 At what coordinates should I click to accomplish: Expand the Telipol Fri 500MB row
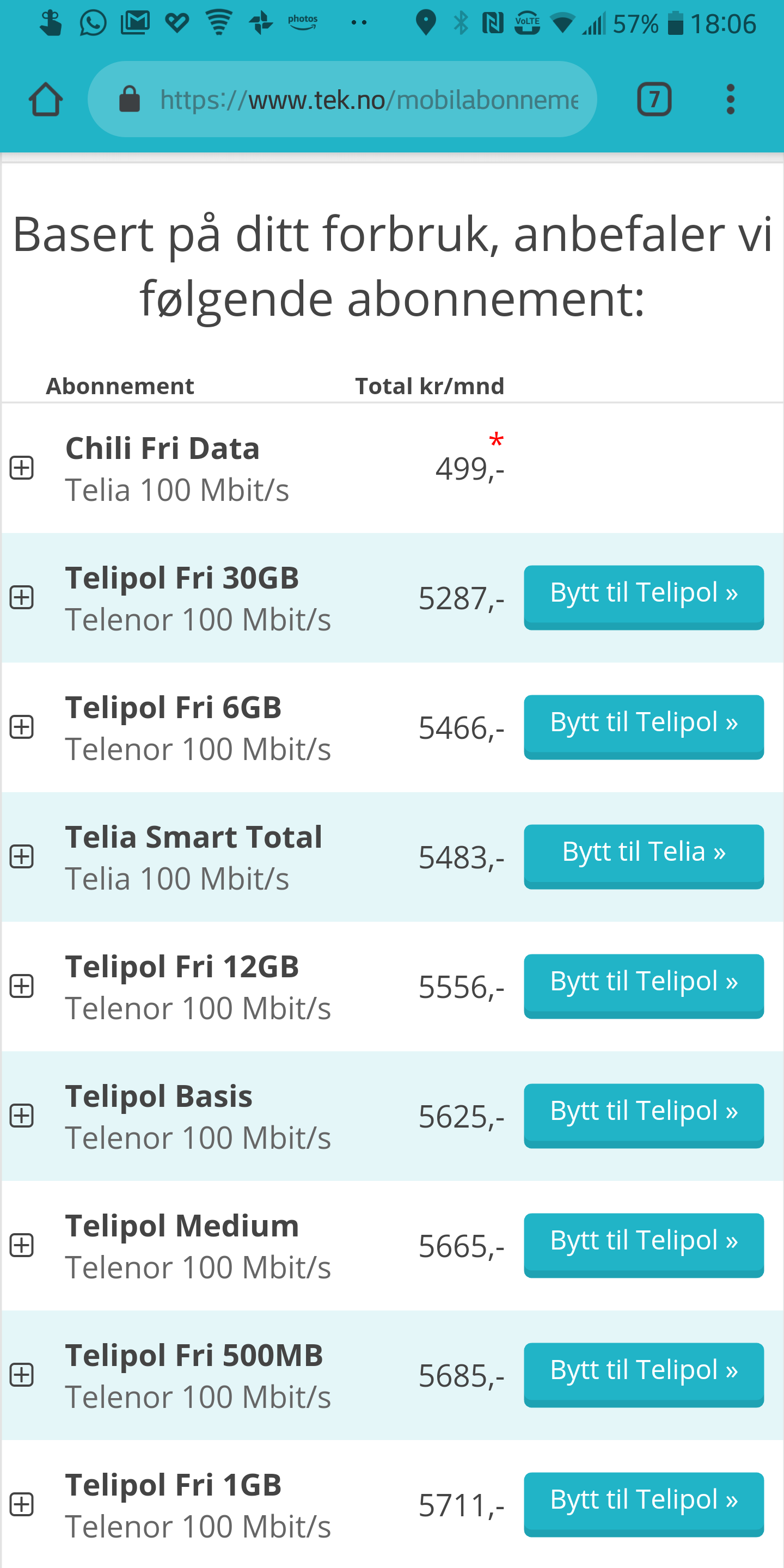[x=22, y=1376]
